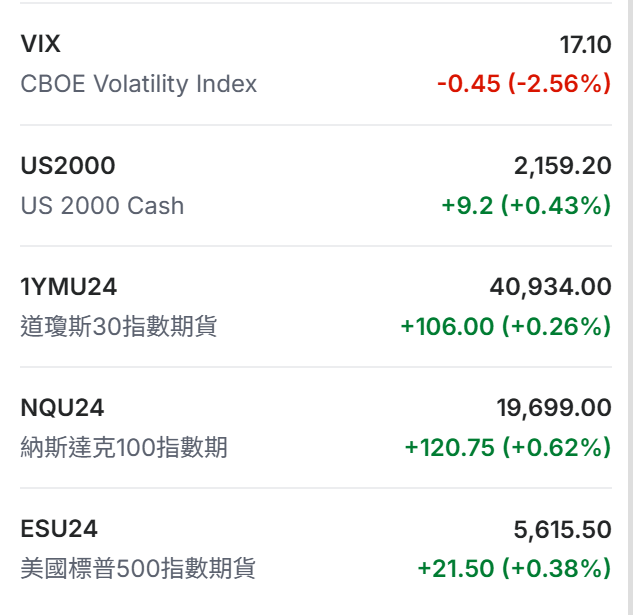Open NQU24 納斯達克100指數期 quote
The height and width of the screenshot is (615, 633).
tap(316, 428)
